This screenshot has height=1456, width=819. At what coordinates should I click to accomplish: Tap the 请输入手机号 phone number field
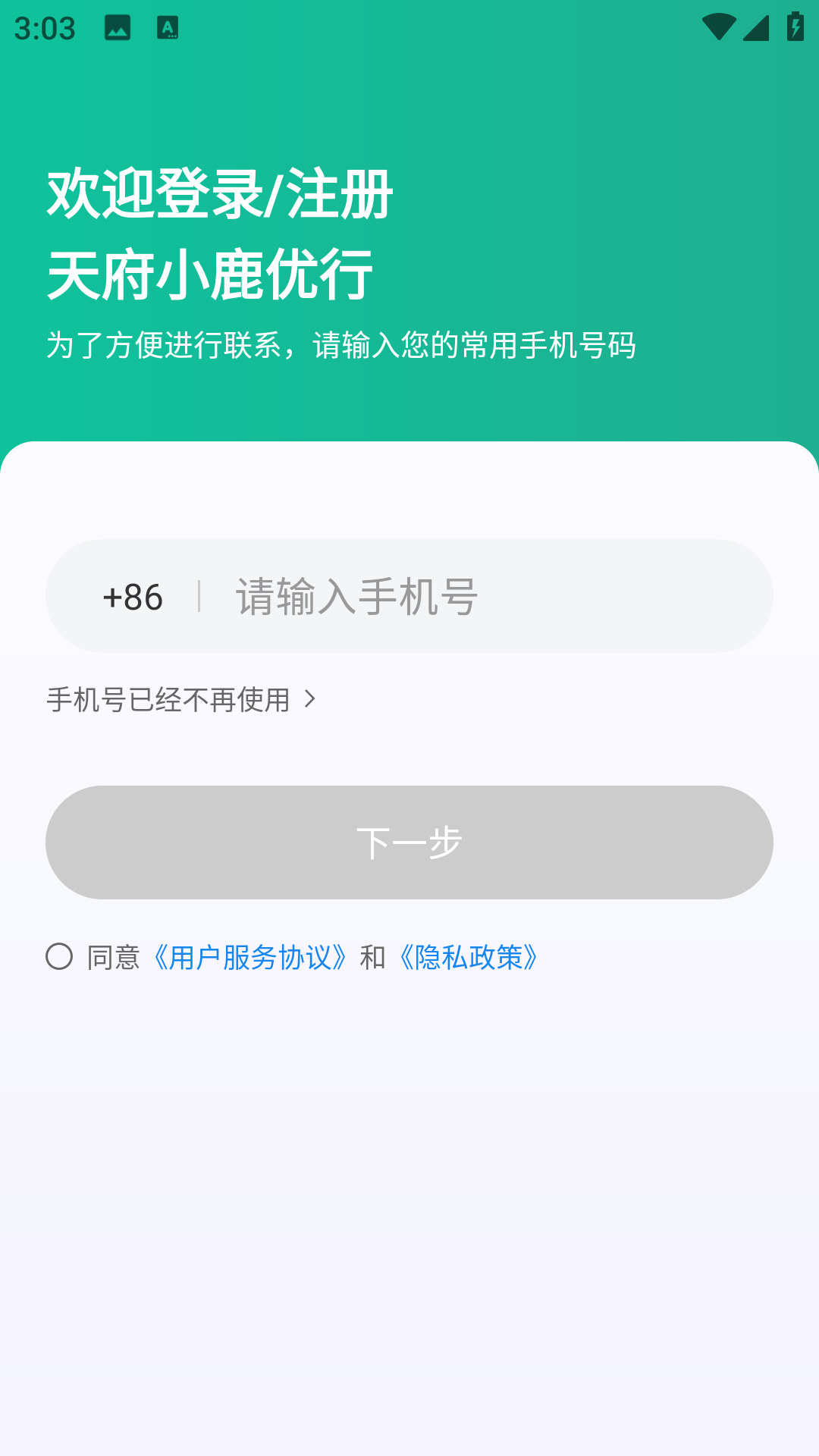pyautogui.click(x=485, y=597)
